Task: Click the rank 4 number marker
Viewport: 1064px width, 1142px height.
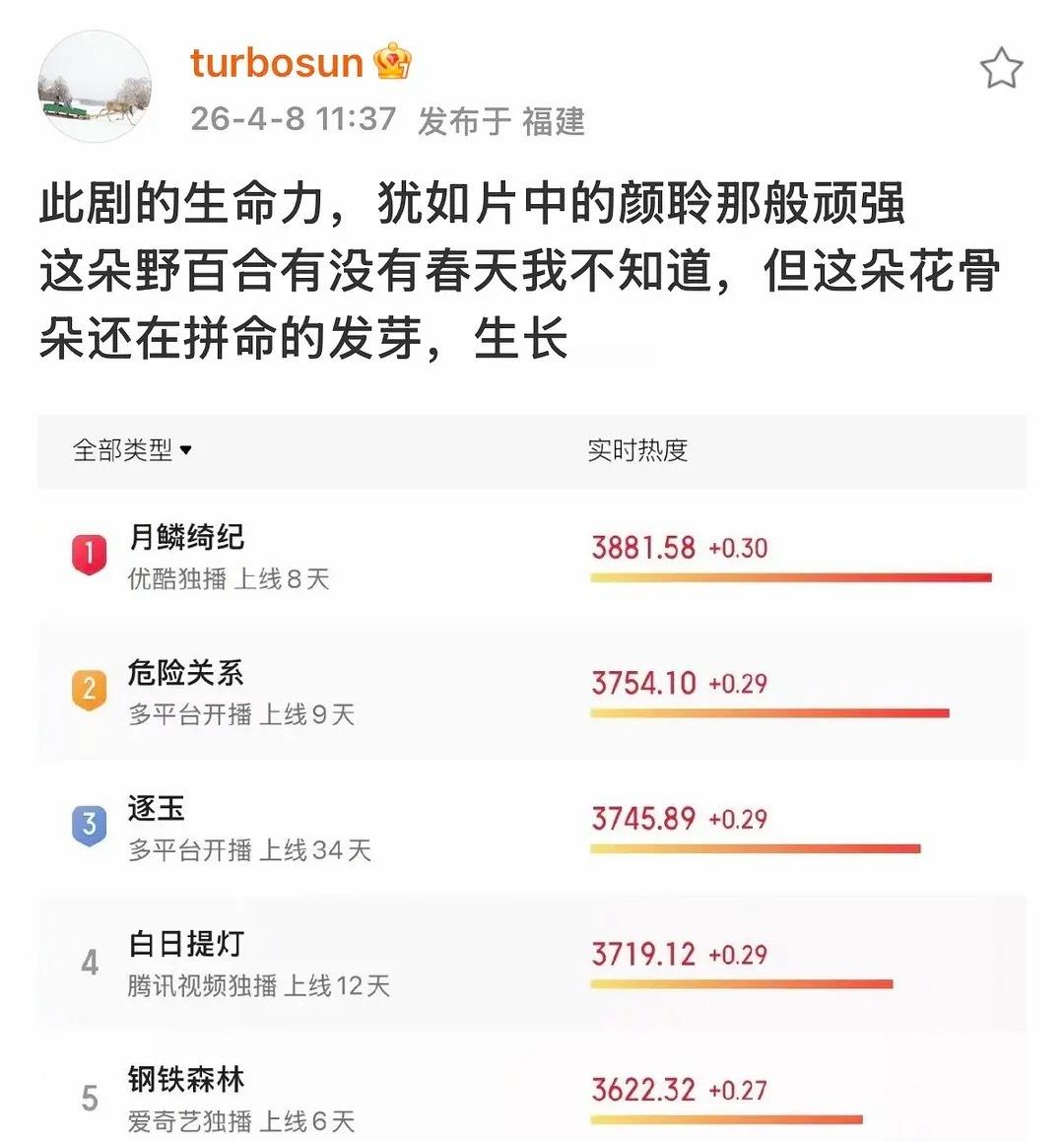Action: pos(91,962)
